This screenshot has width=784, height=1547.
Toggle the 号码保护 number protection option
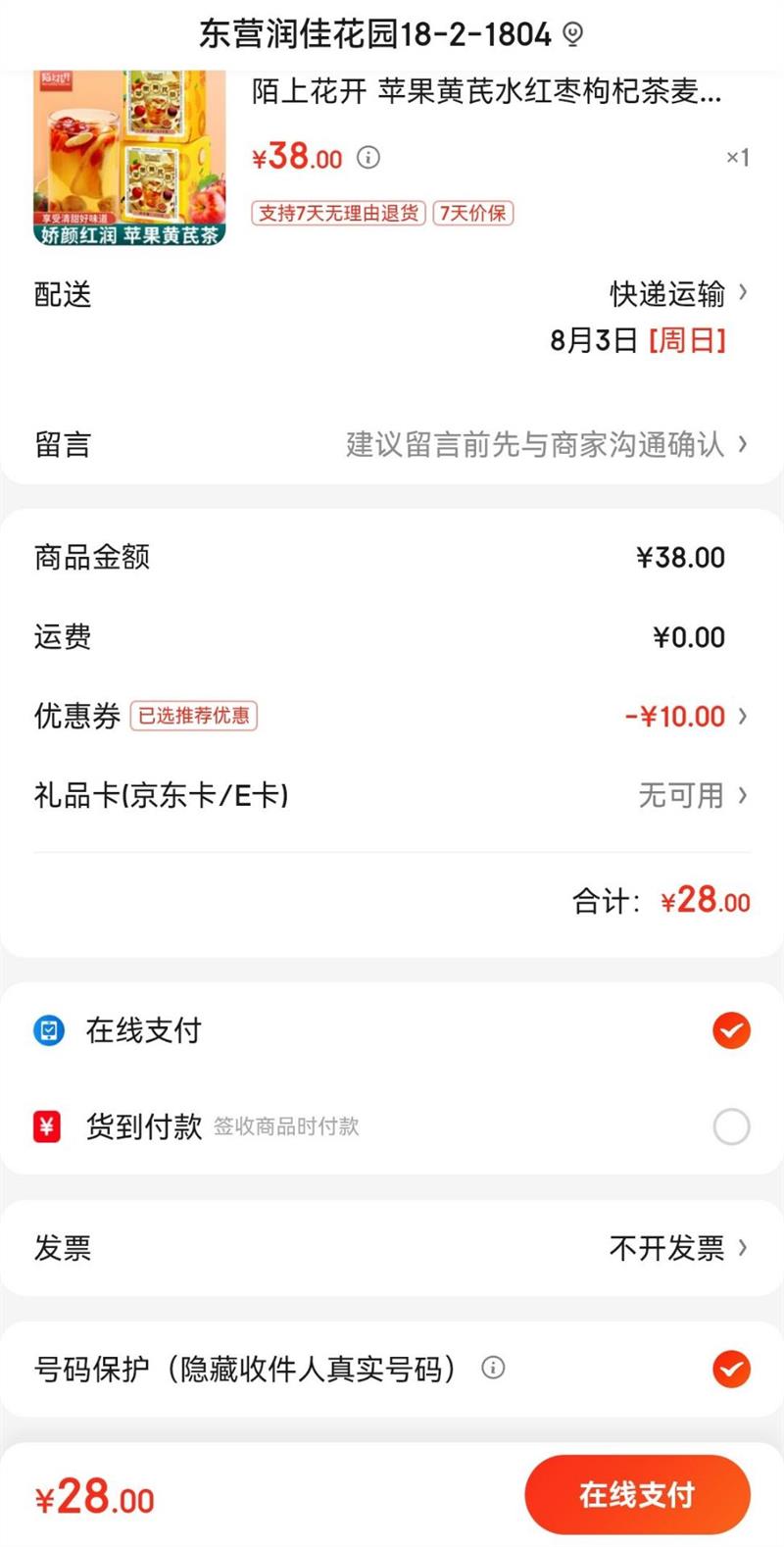(731, 1369)
